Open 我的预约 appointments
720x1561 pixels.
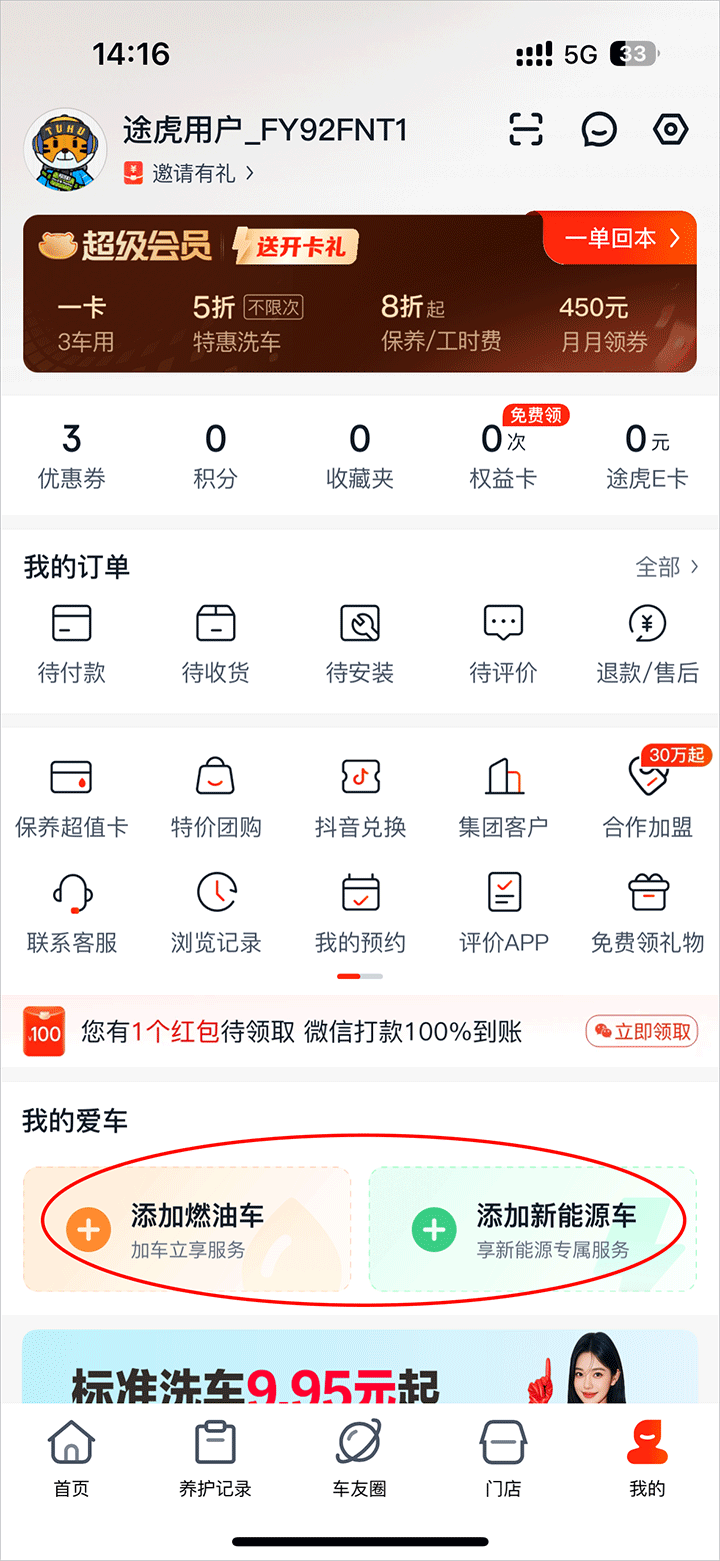click(x=360, y=912)
